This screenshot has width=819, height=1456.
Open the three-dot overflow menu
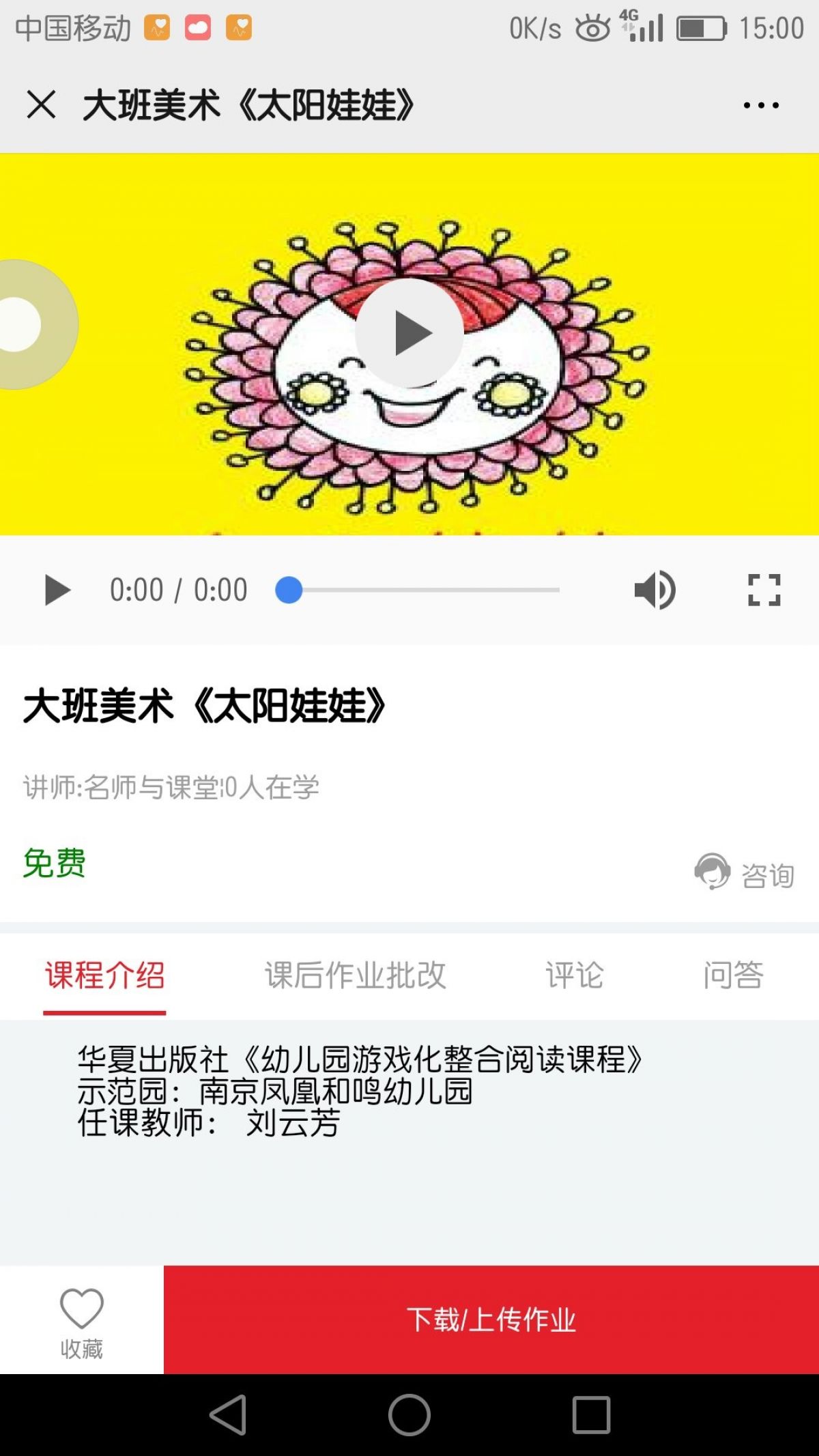[x=761, y=105]
